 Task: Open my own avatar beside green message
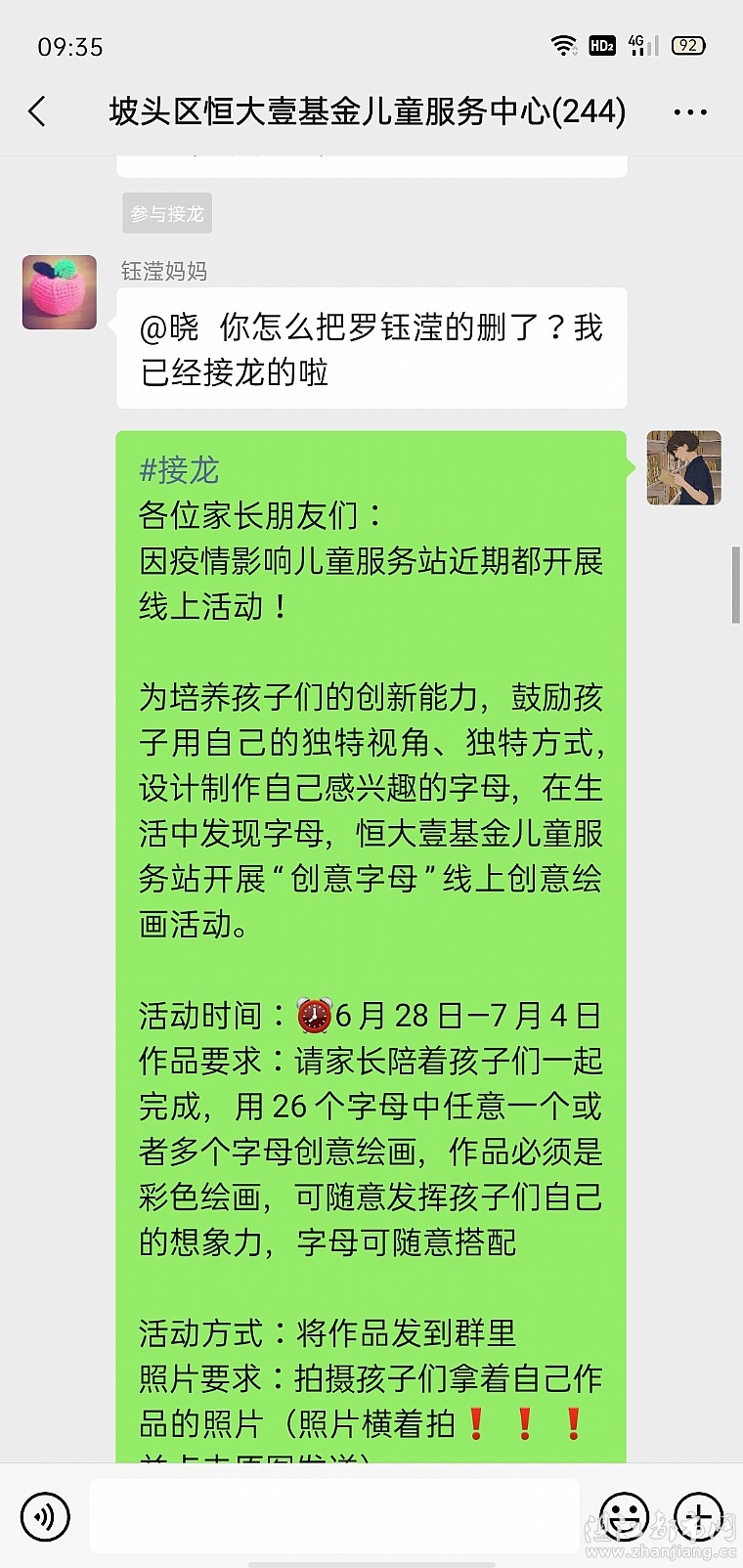point(683,468)
